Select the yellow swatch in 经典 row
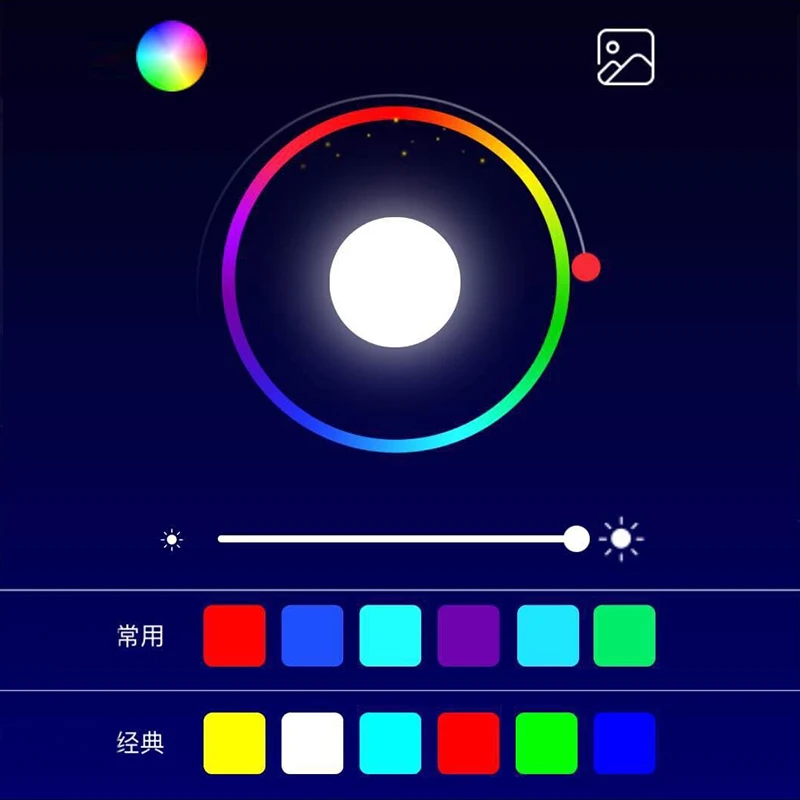800x800 pixels. 234,743
